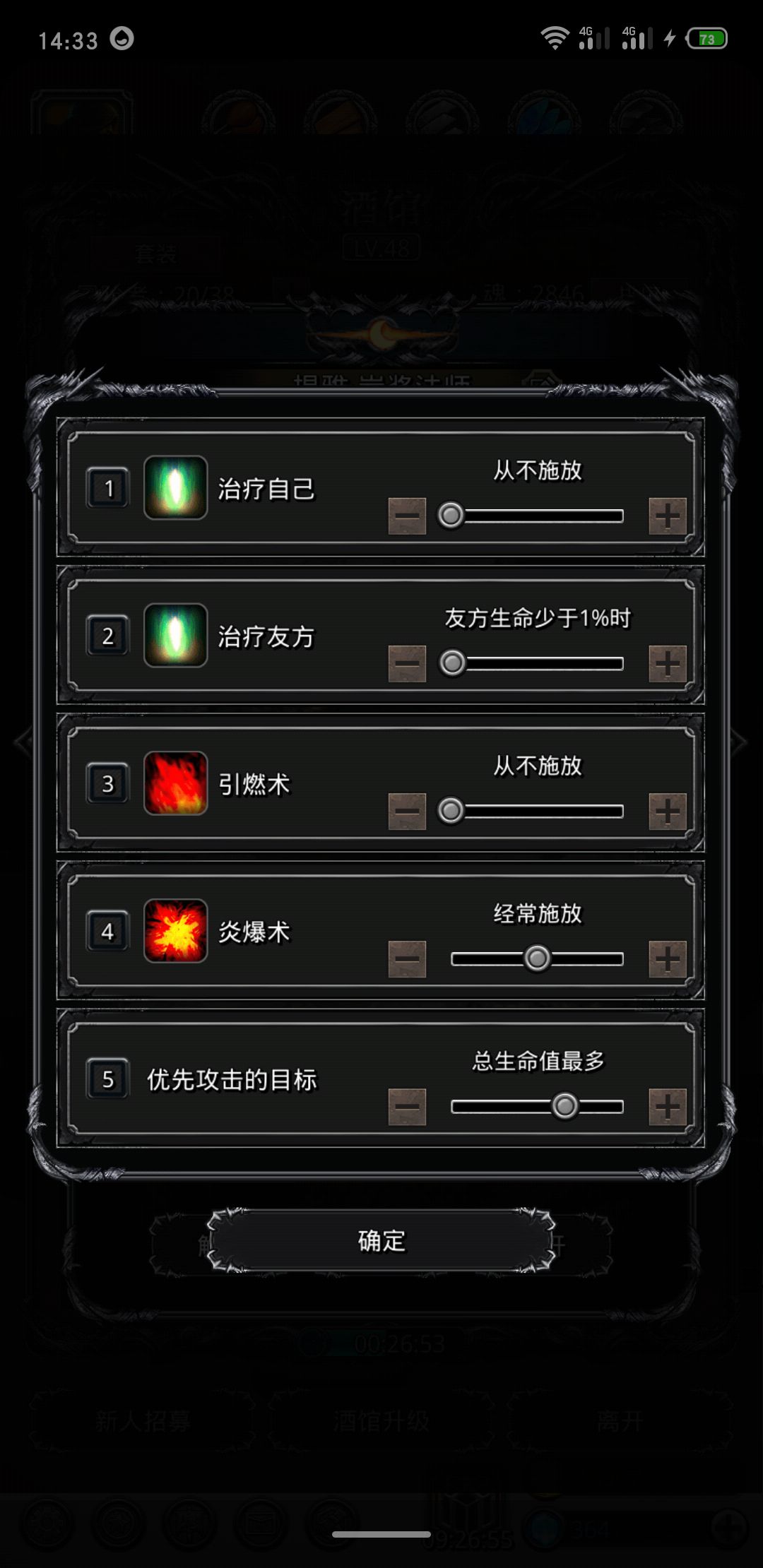Decrease 炎爆术 cast frequency with minus

point(407,959)
